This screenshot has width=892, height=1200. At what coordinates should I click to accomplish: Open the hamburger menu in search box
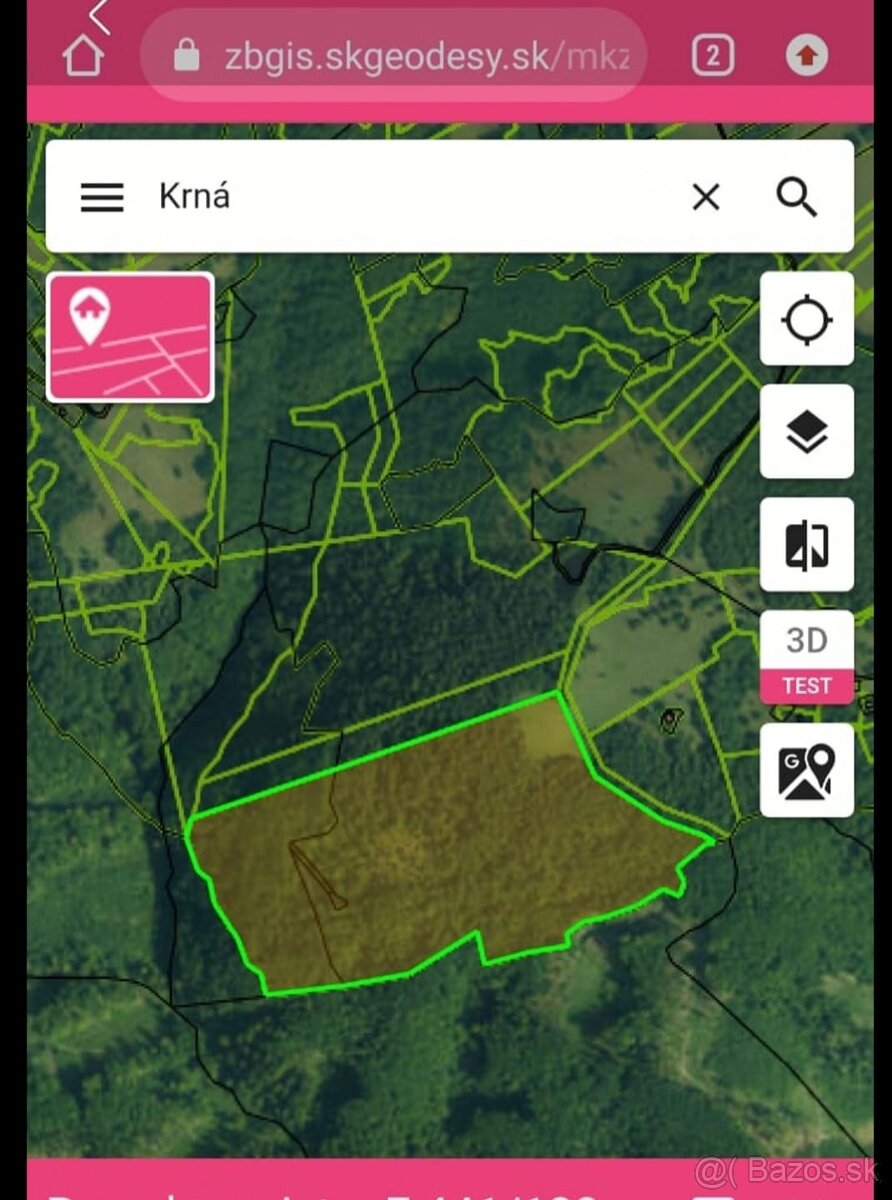(102, 197)
